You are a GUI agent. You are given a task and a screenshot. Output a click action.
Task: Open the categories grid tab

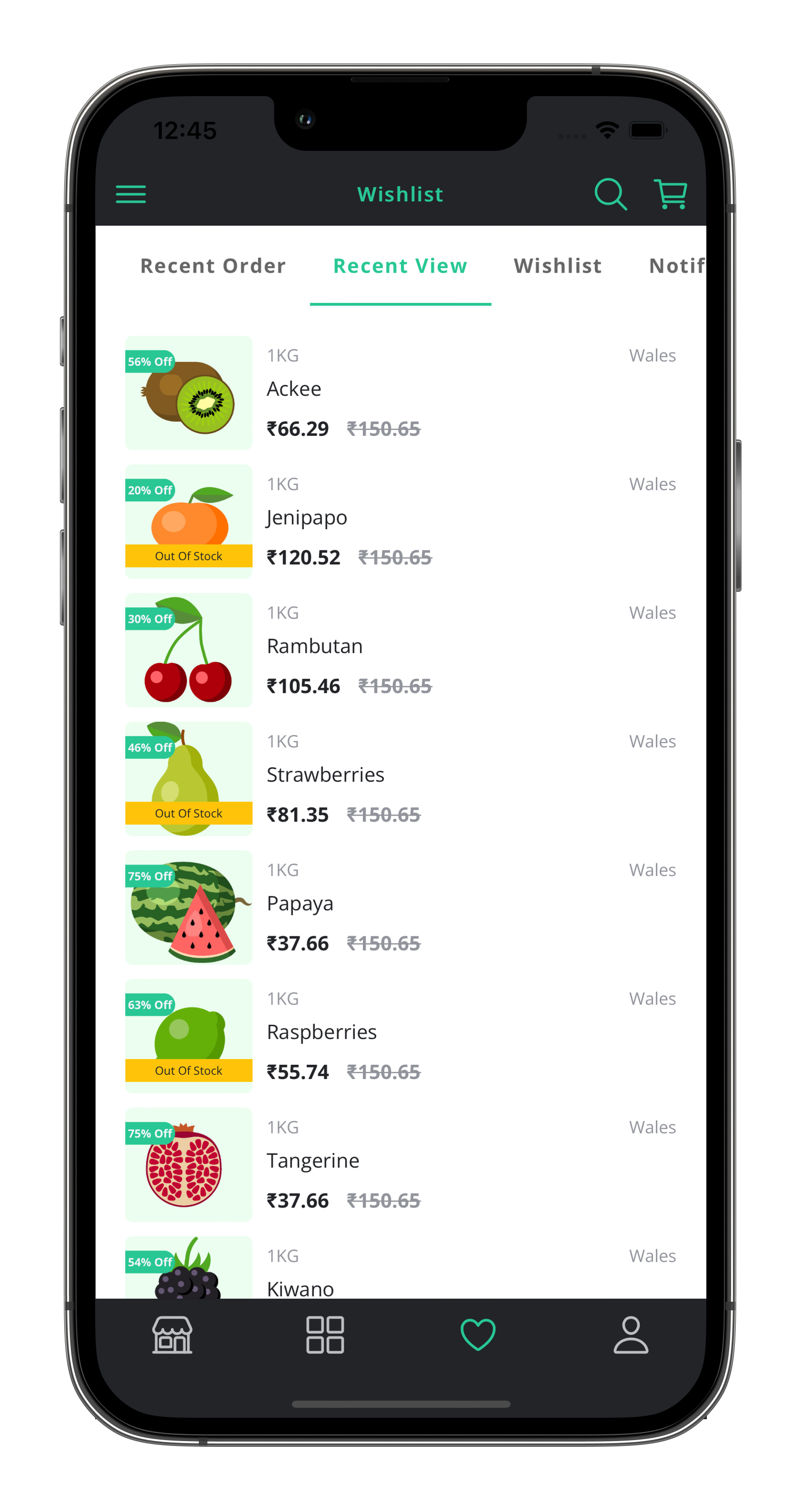pyautogui.click(x=325, y=1335)
